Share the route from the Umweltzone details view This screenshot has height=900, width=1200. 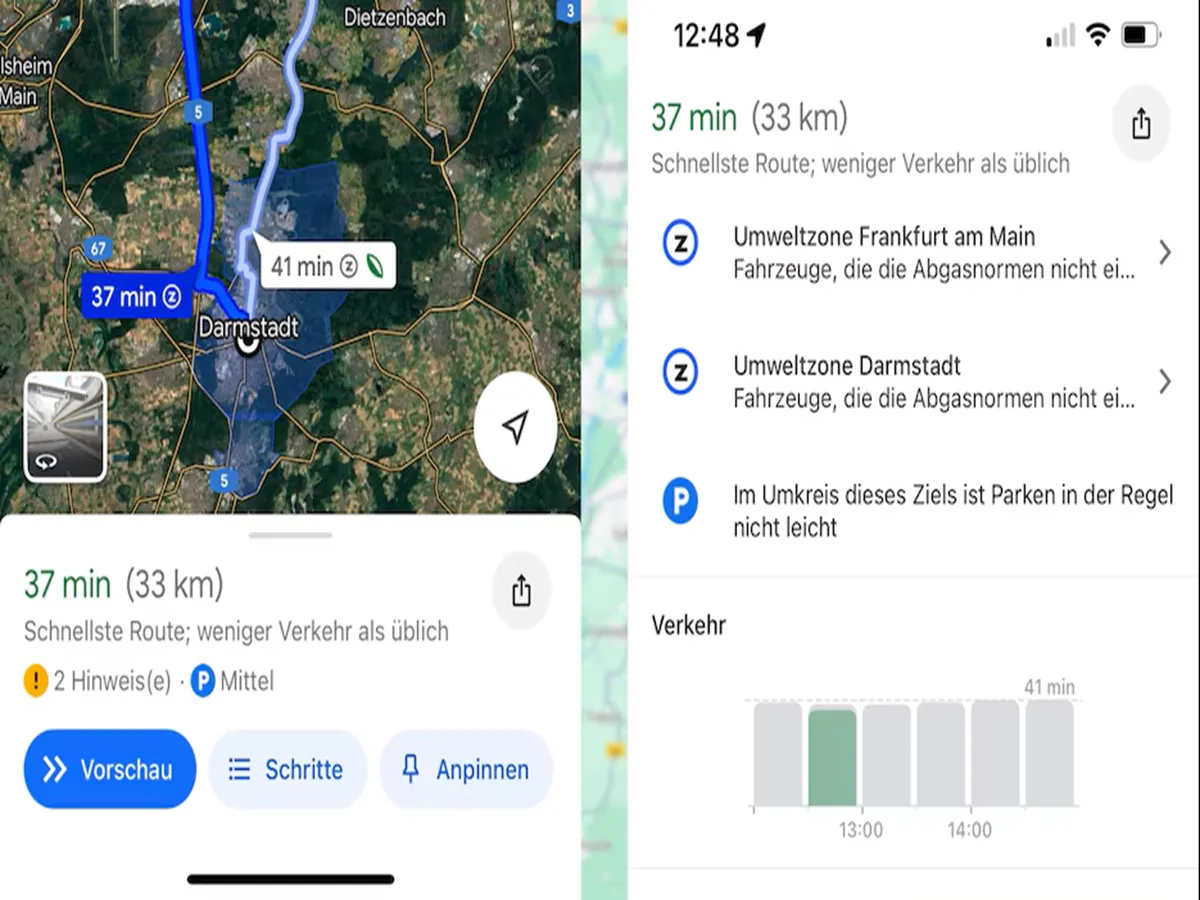coord(1141,124)
